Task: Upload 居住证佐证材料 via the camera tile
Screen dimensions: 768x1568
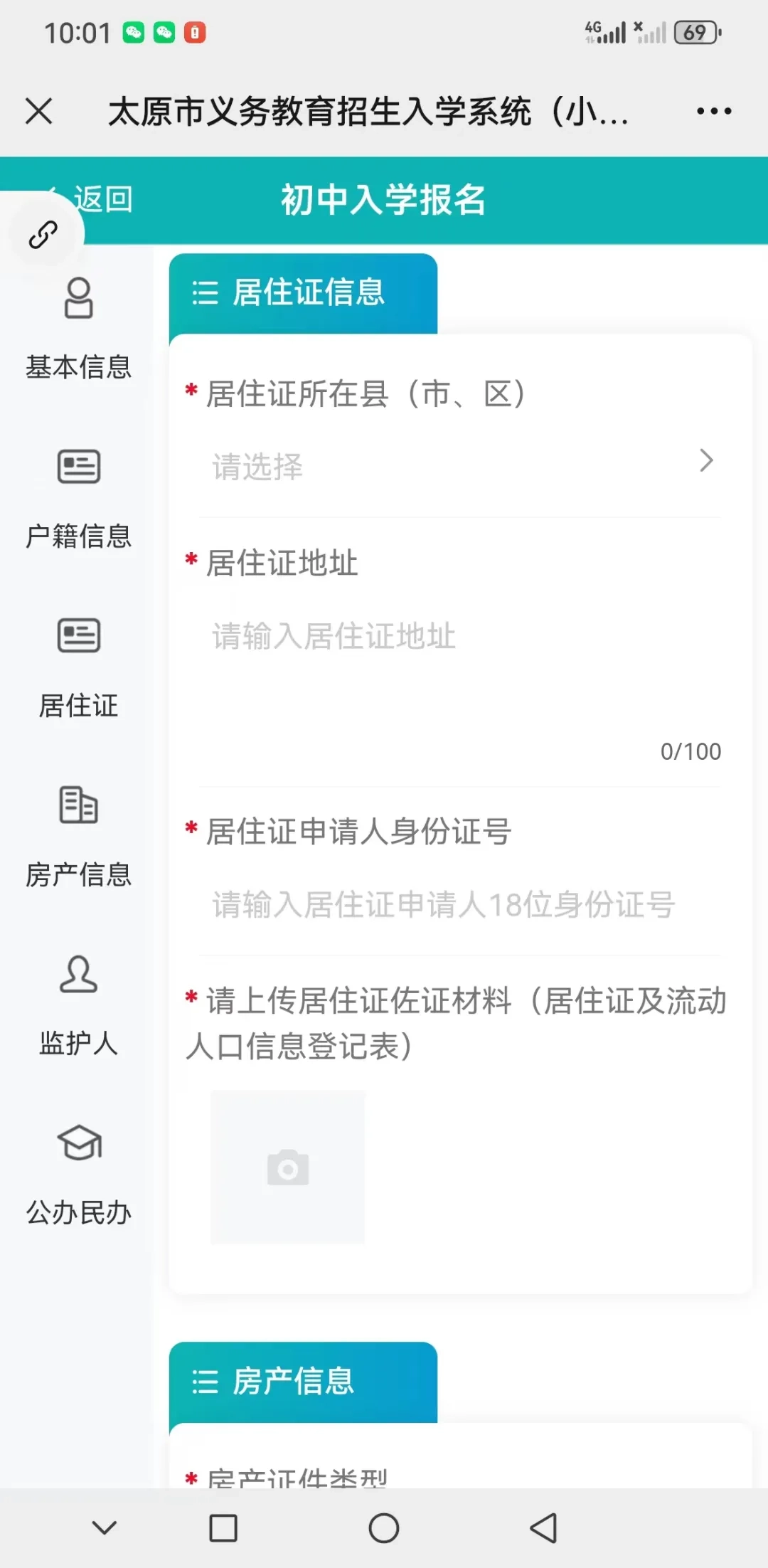Action: pyautogui.click(x=287, y=1167)
